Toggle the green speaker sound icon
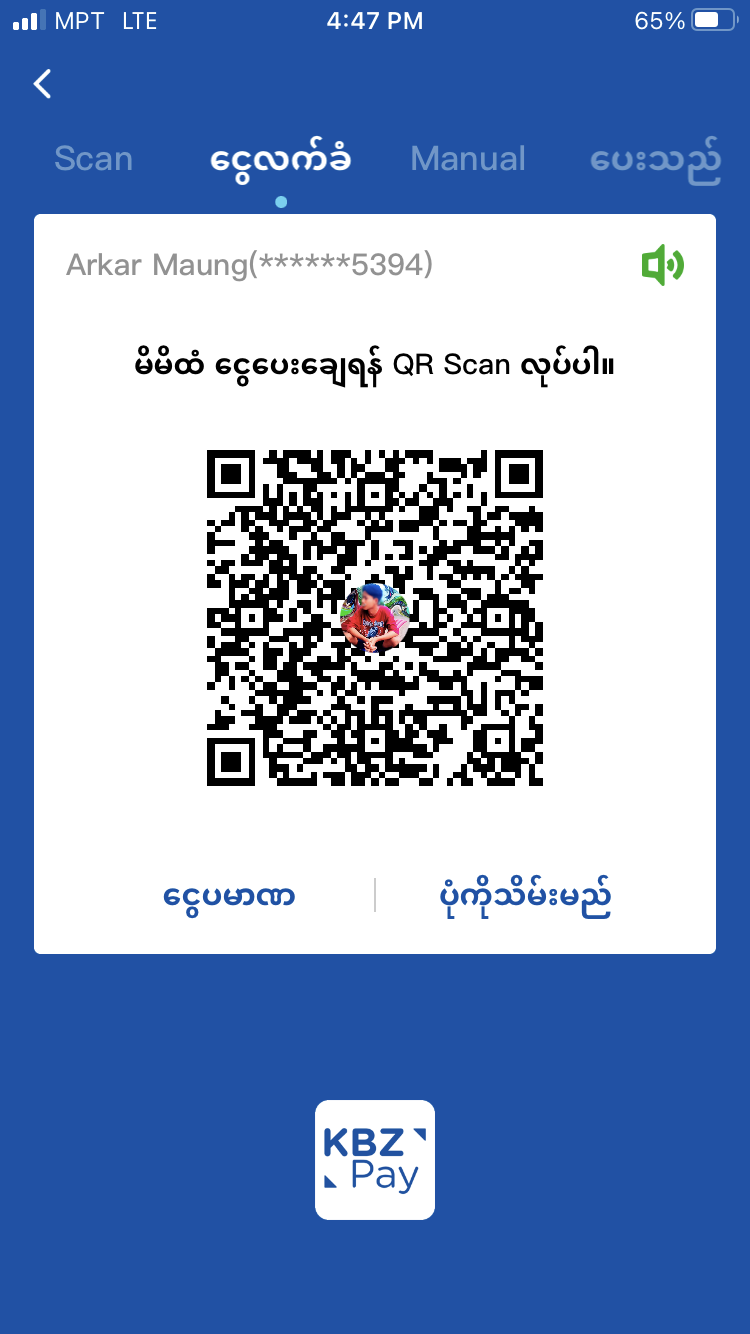This screenshot has height=1334, width=750. click(x=662, y=265)
